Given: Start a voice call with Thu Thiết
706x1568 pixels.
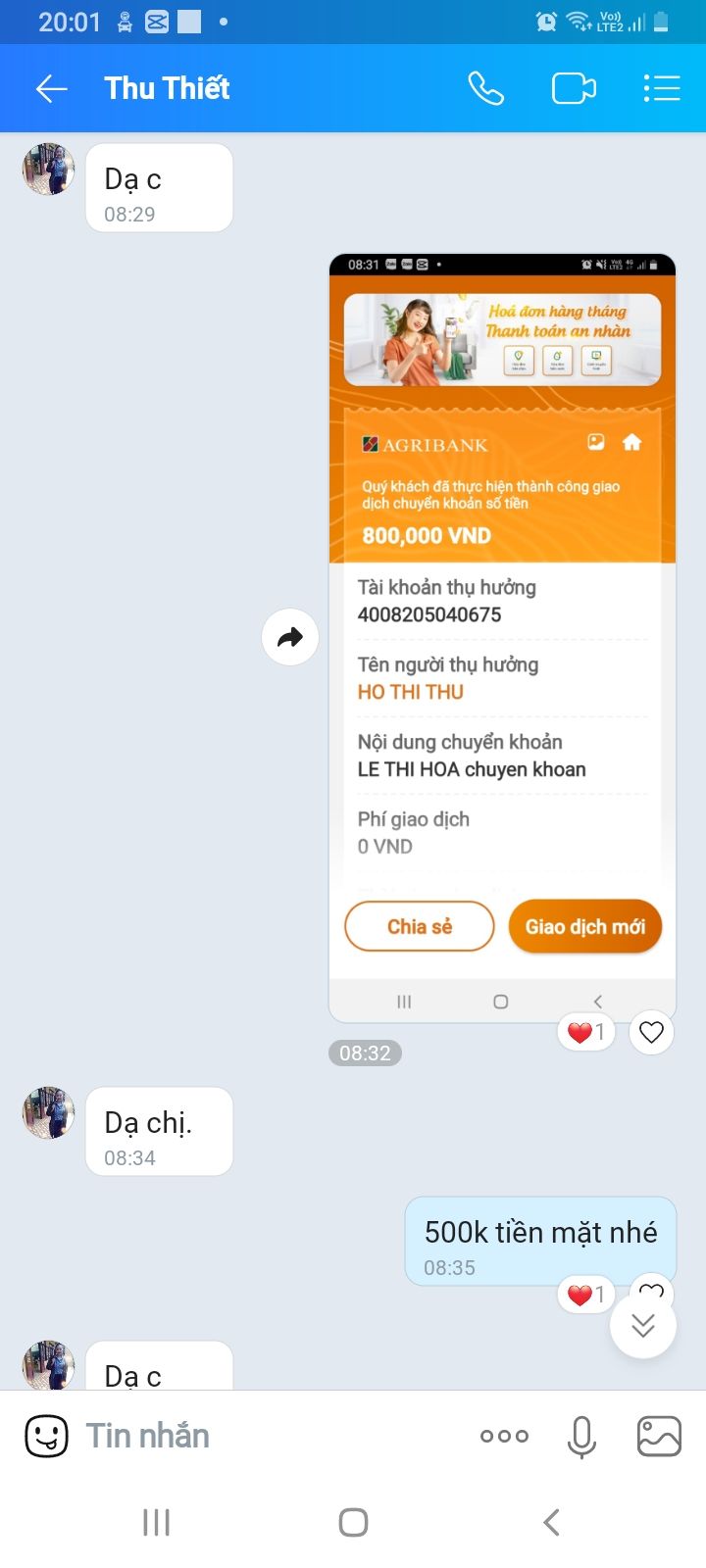Looking at the screenshot, I should click(x=485, y=89).
